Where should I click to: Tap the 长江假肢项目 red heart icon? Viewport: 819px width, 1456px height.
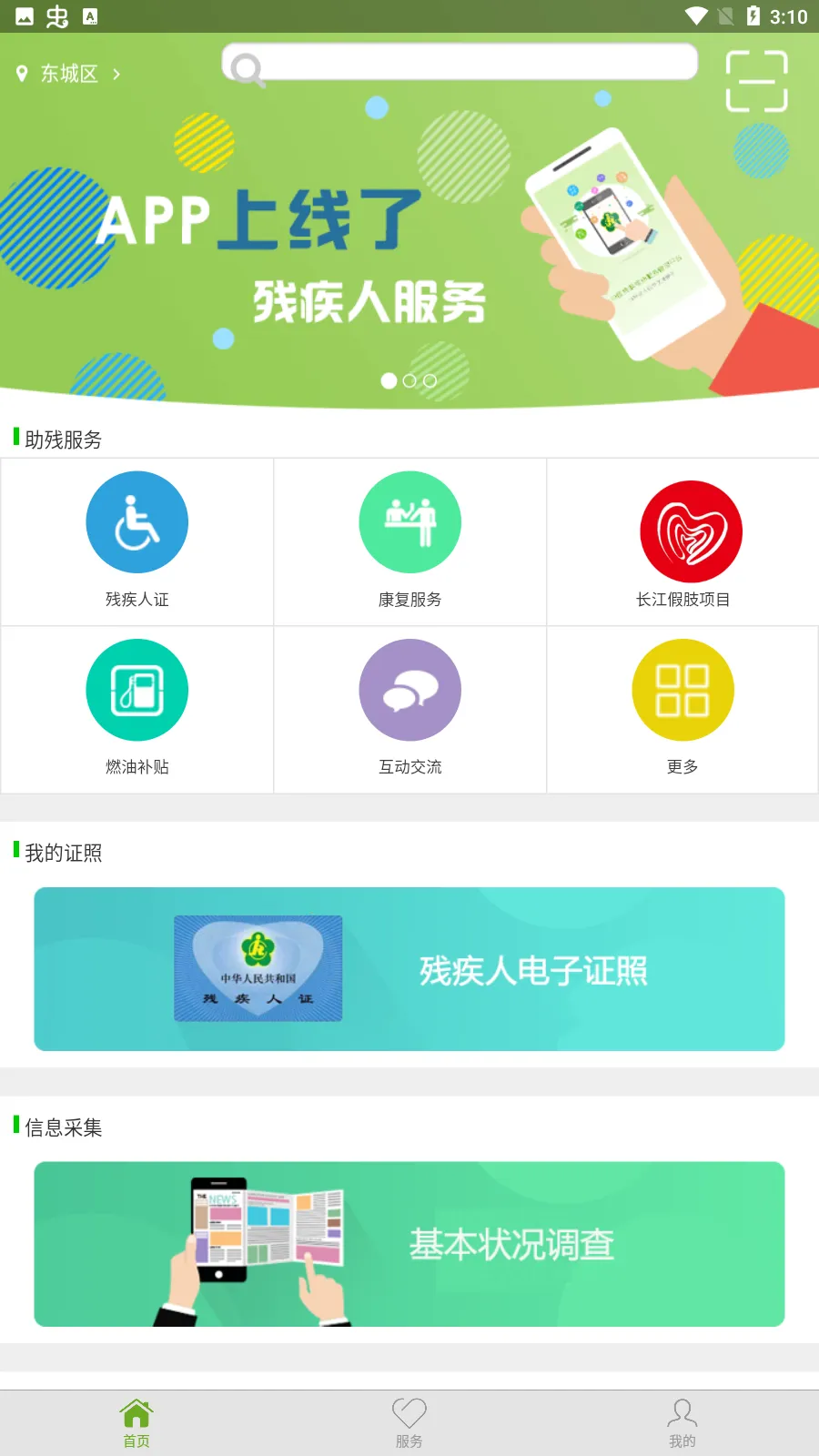[x=690, y=531]
